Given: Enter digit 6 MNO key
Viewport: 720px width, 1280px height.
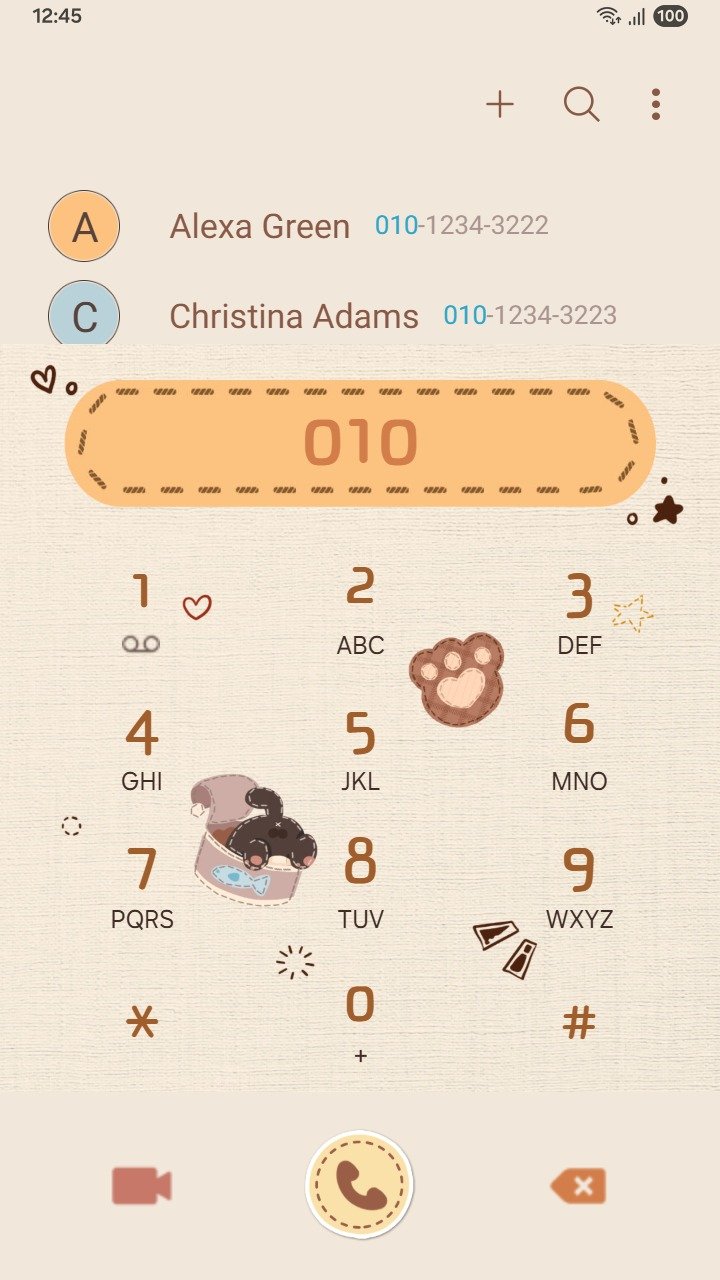Looking at the screenshot, I should [579, 748].
